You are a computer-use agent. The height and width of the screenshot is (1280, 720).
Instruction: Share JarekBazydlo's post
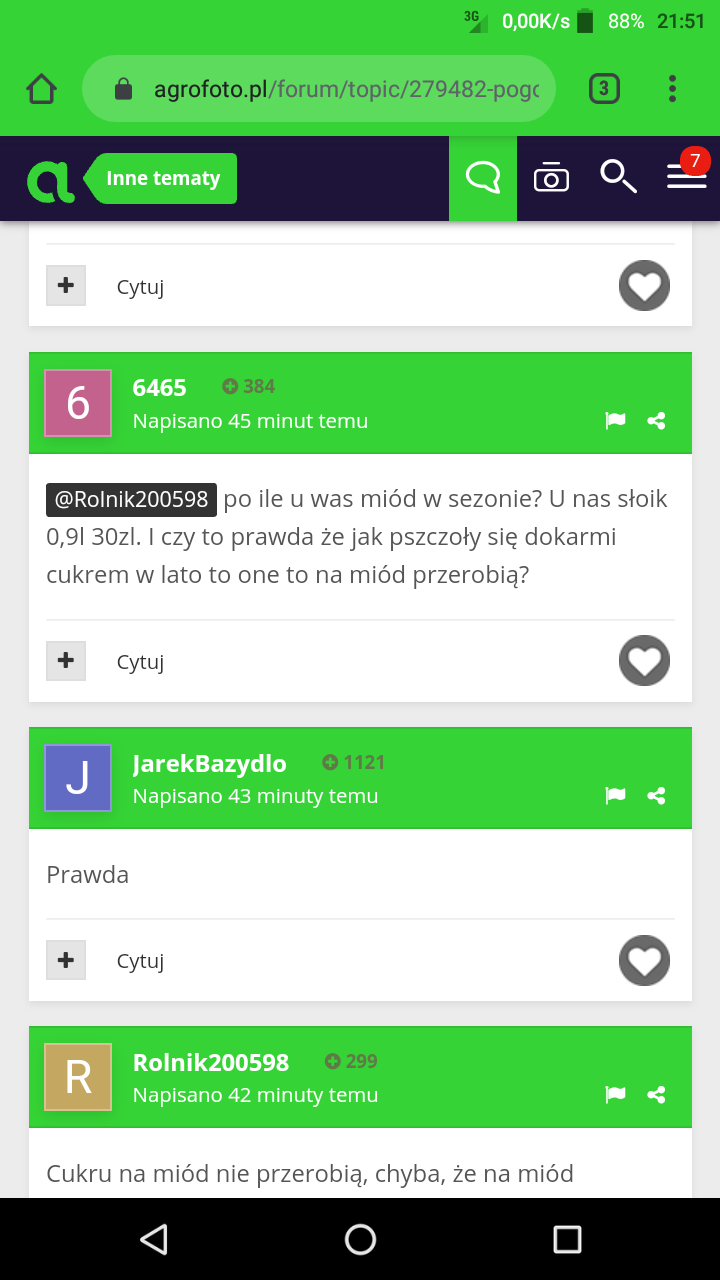coord(656,796)
